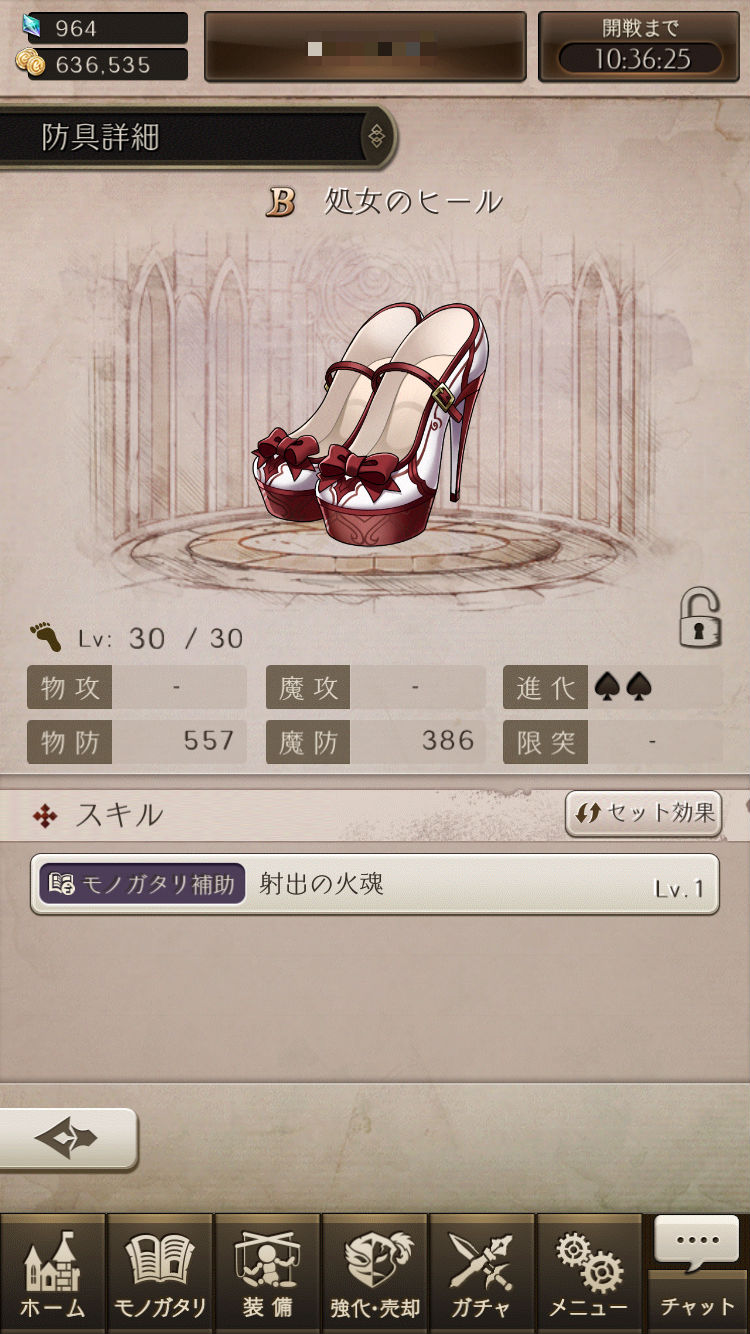Image resolution: width=750 pixels, height=1334 pixels.
Task: Open the セット効果 set effect button
Action: point(644,813)
